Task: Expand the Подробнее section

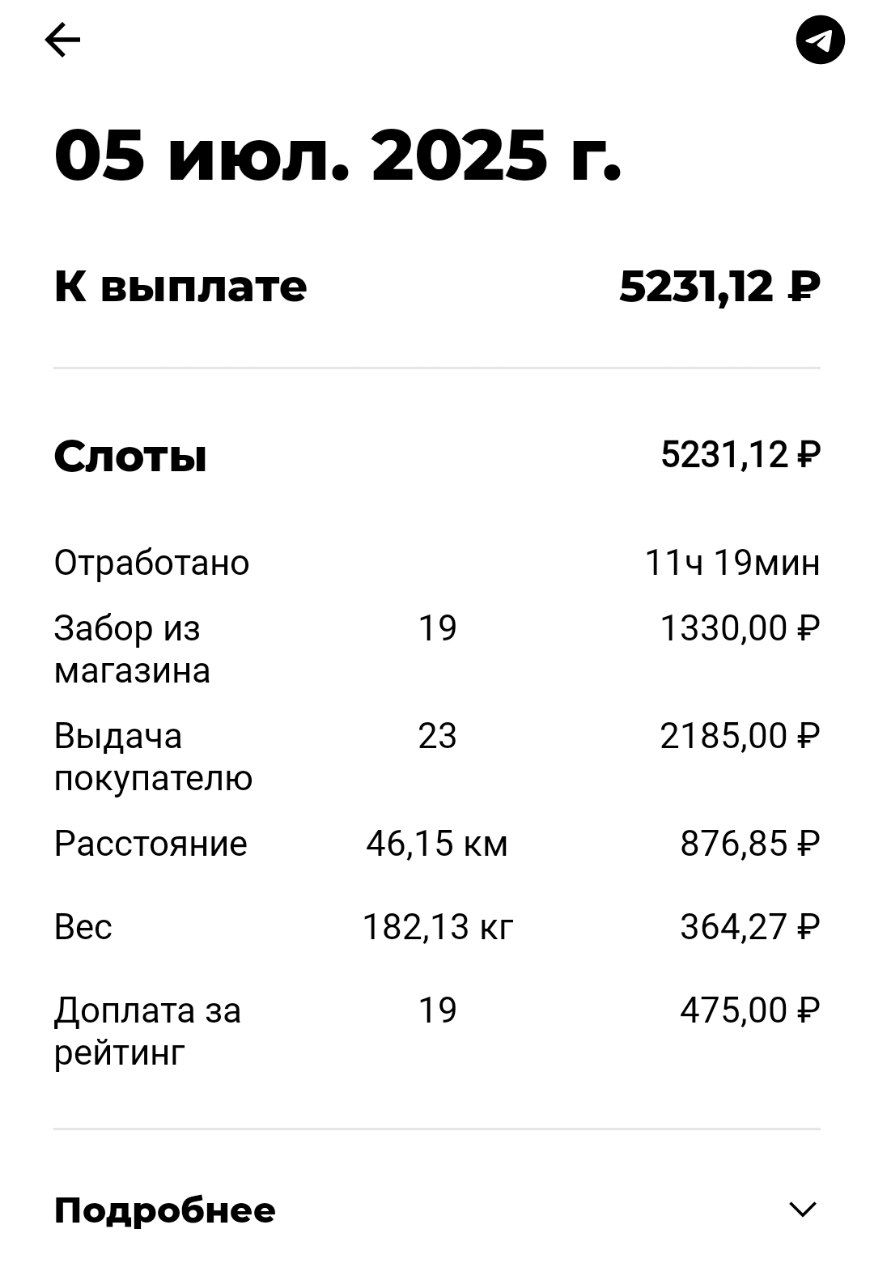Action: (802, 1210)
